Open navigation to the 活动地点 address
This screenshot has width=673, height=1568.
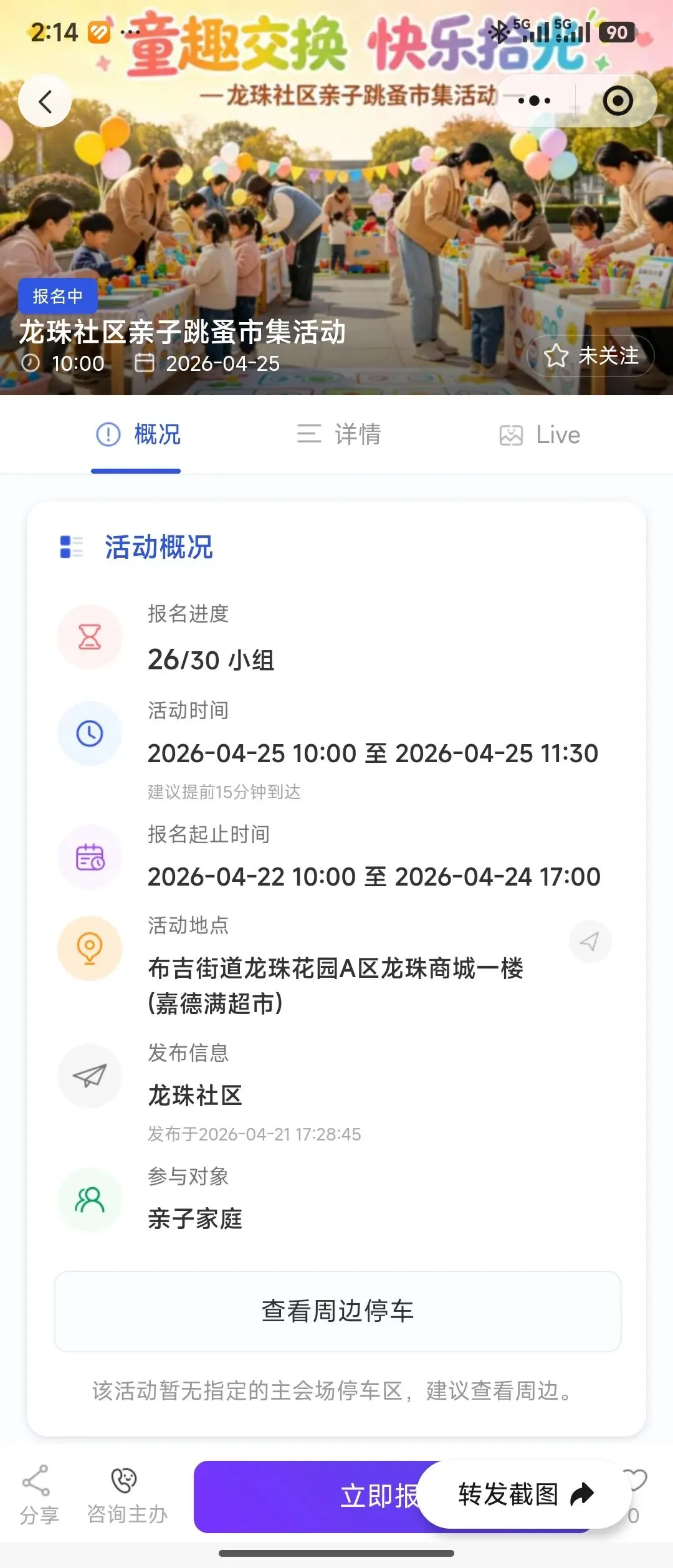pos(589,941)
